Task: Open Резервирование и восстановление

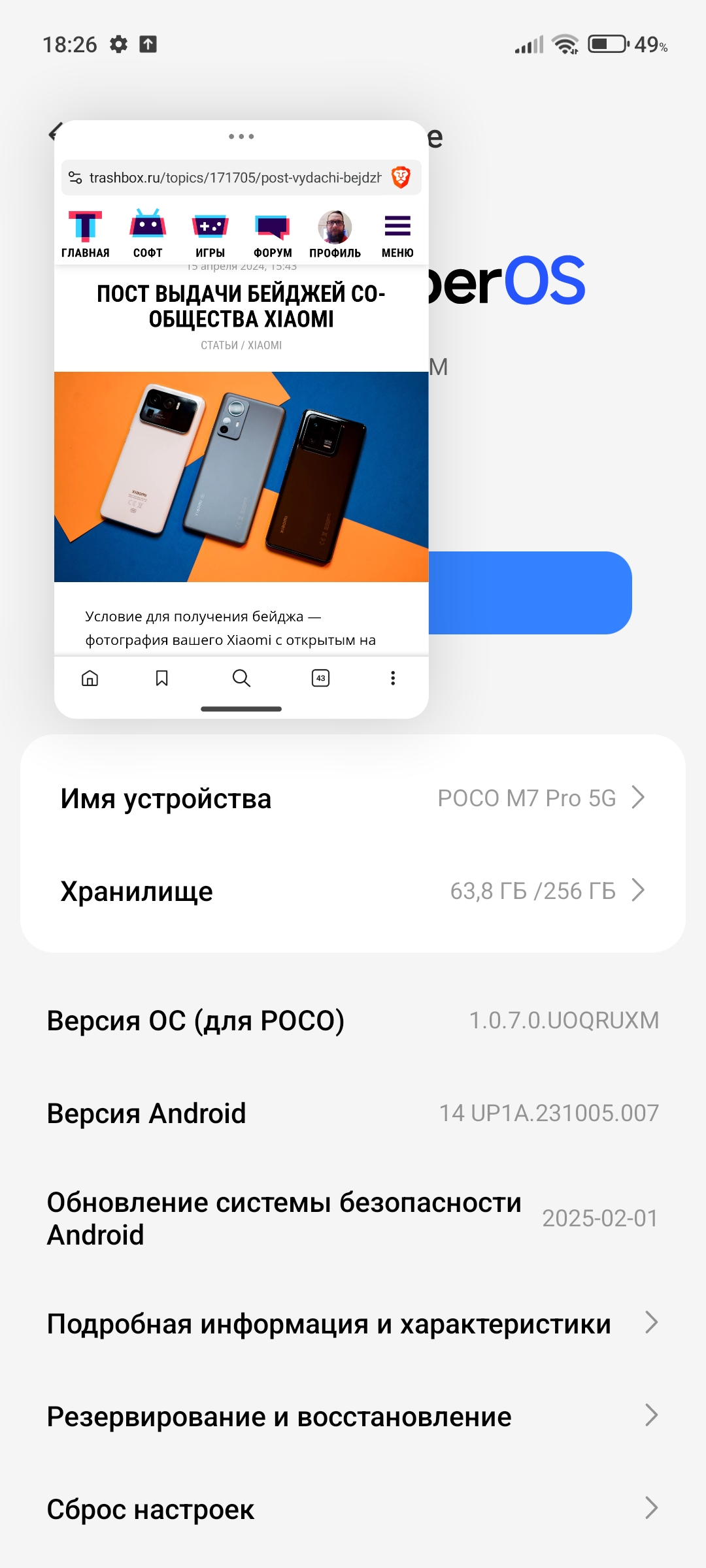Action: tap(353, 1416)
